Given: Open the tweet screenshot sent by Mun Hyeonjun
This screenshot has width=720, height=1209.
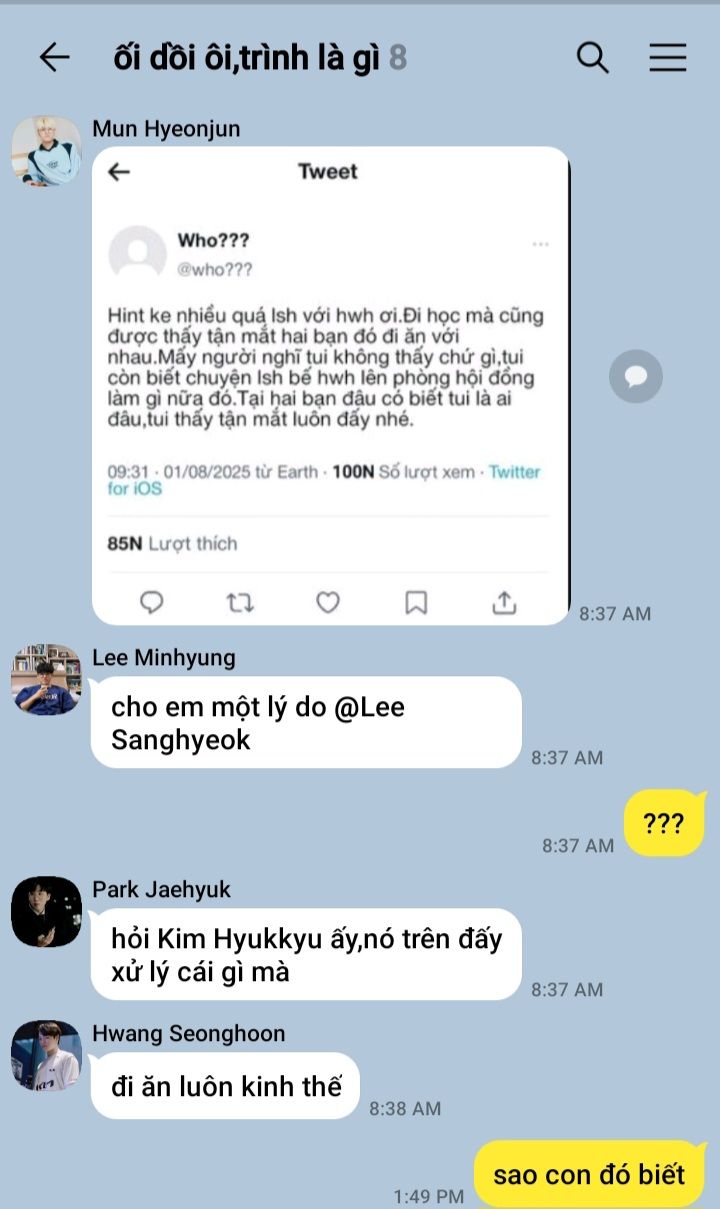Looking at the screenshot, I should point(330,385).
